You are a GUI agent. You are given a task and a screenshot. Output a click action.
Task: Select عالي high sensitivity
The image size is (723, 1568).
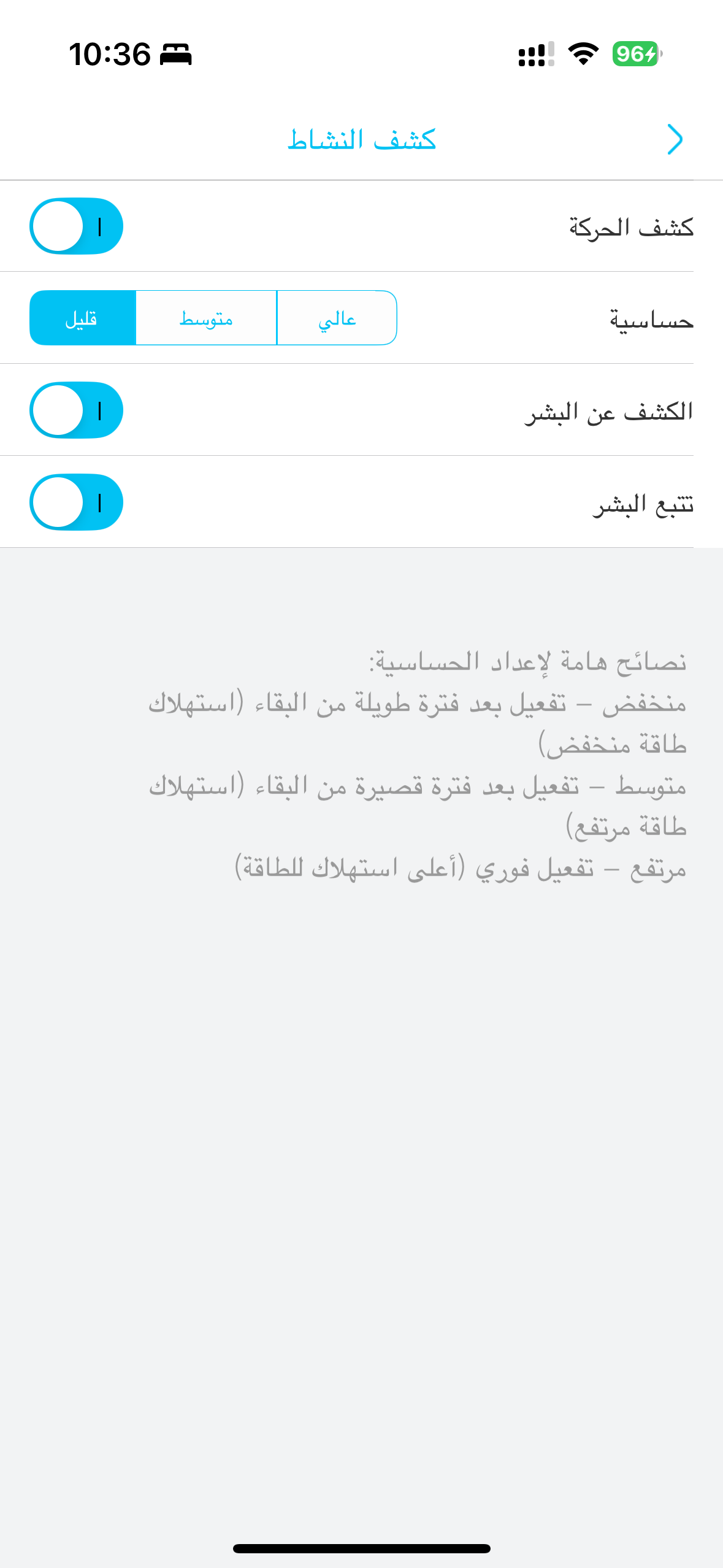pyautogui.click(x=337, y=318)
